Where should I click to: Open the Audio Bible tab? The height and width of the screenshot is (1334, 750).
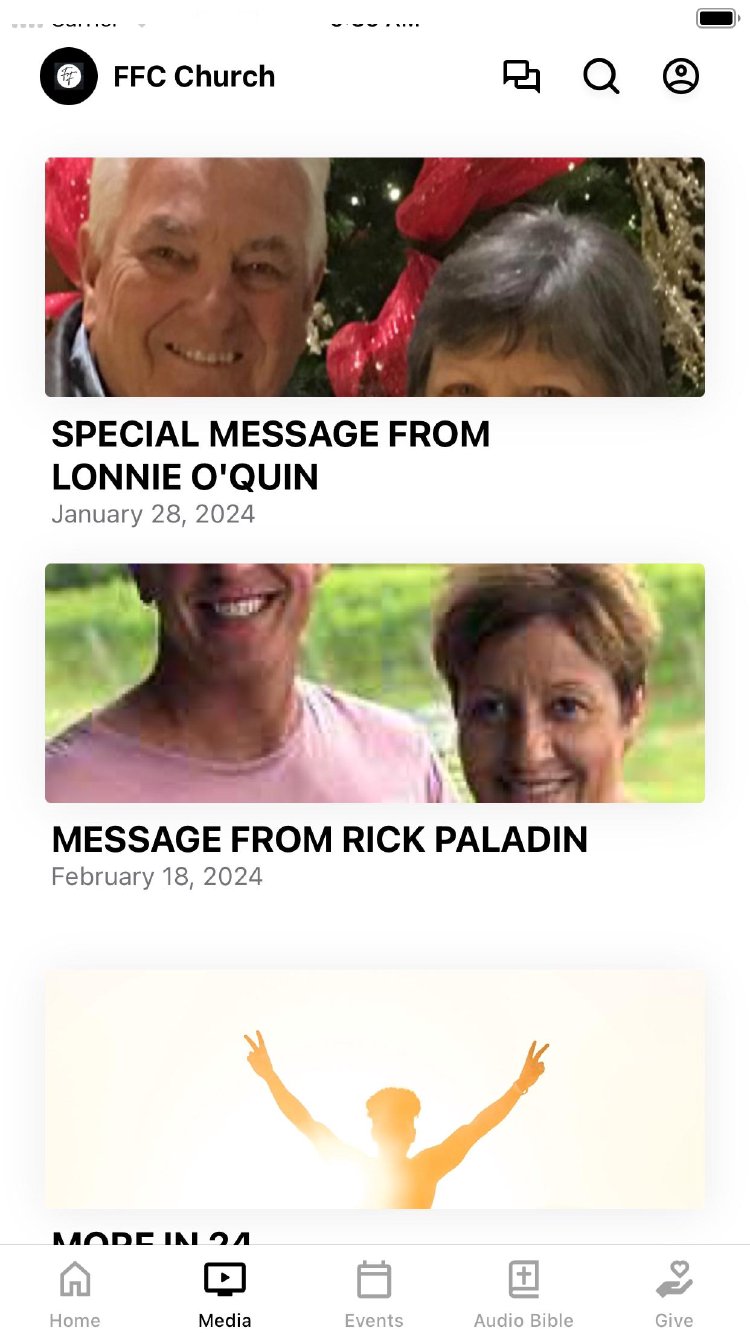coord(524,1293)
